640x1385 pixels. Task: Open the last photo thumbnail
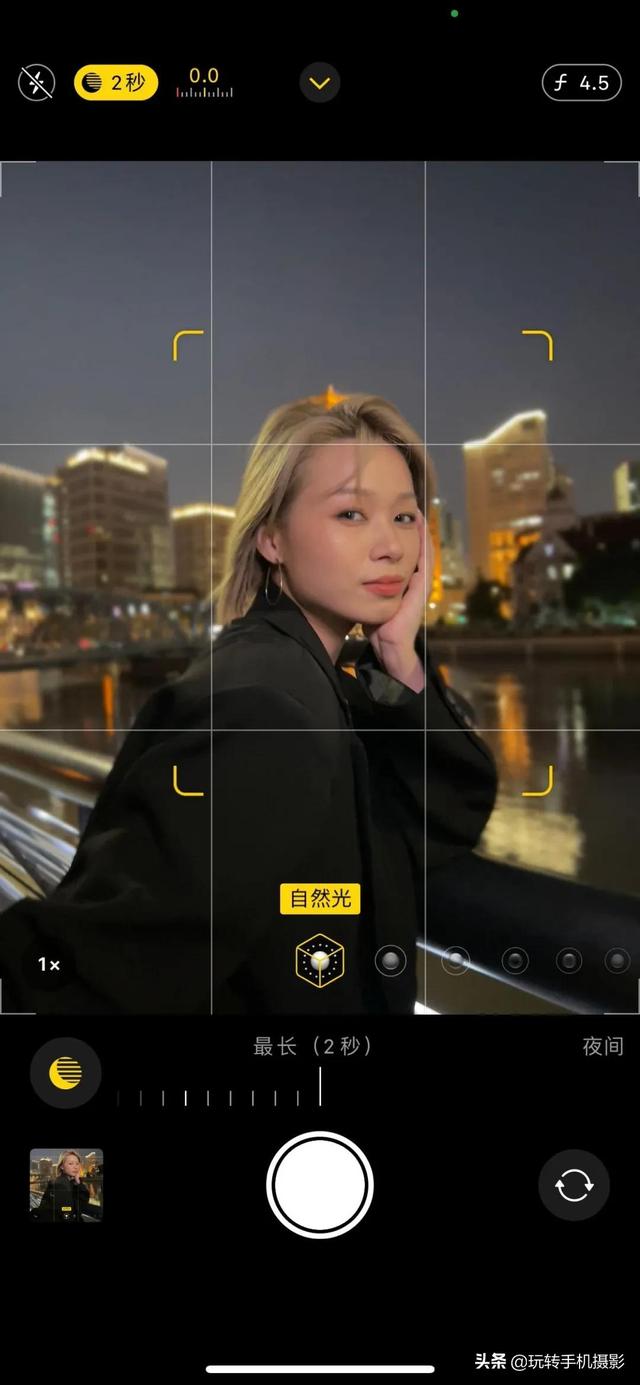point(66,1185)
